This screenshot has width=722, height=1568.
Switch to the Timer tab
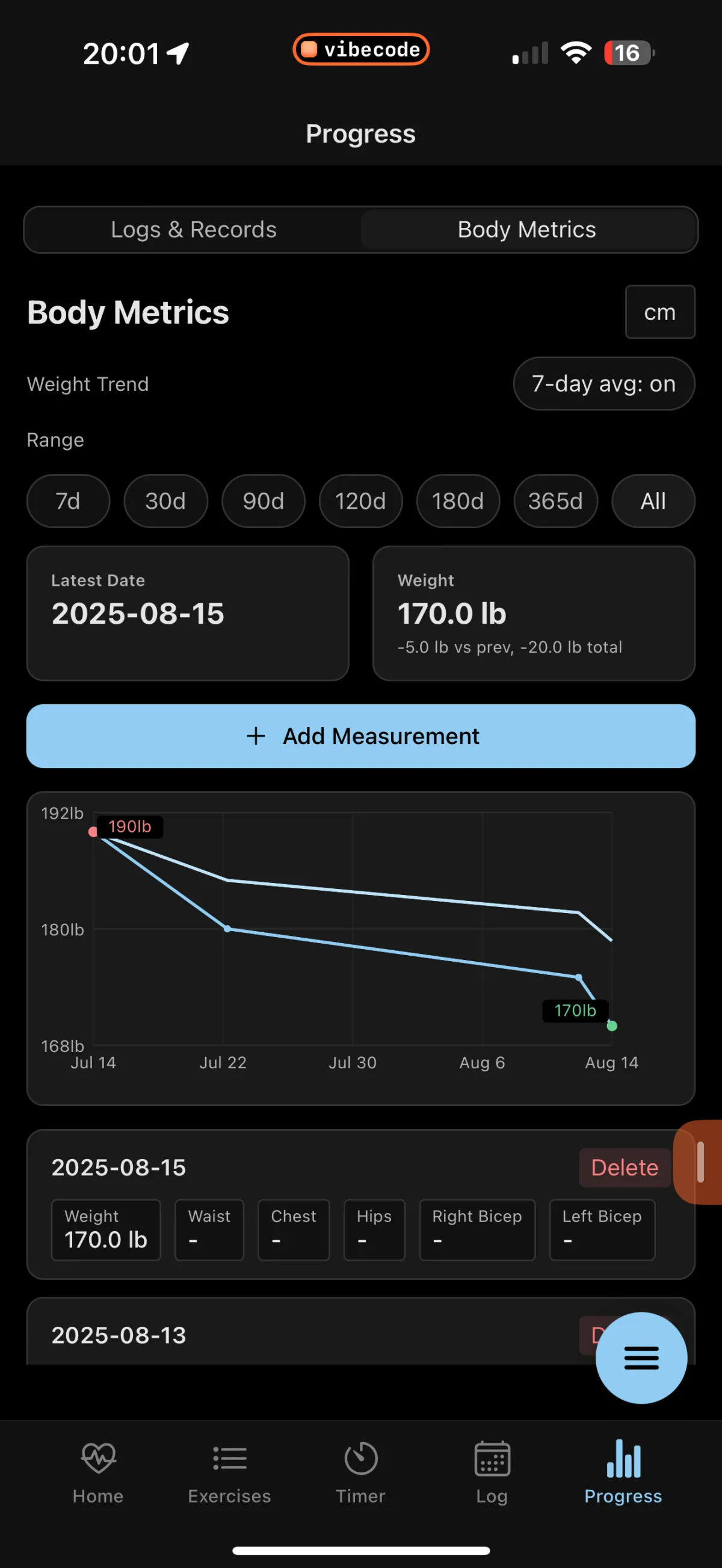tap(360, 1473)
